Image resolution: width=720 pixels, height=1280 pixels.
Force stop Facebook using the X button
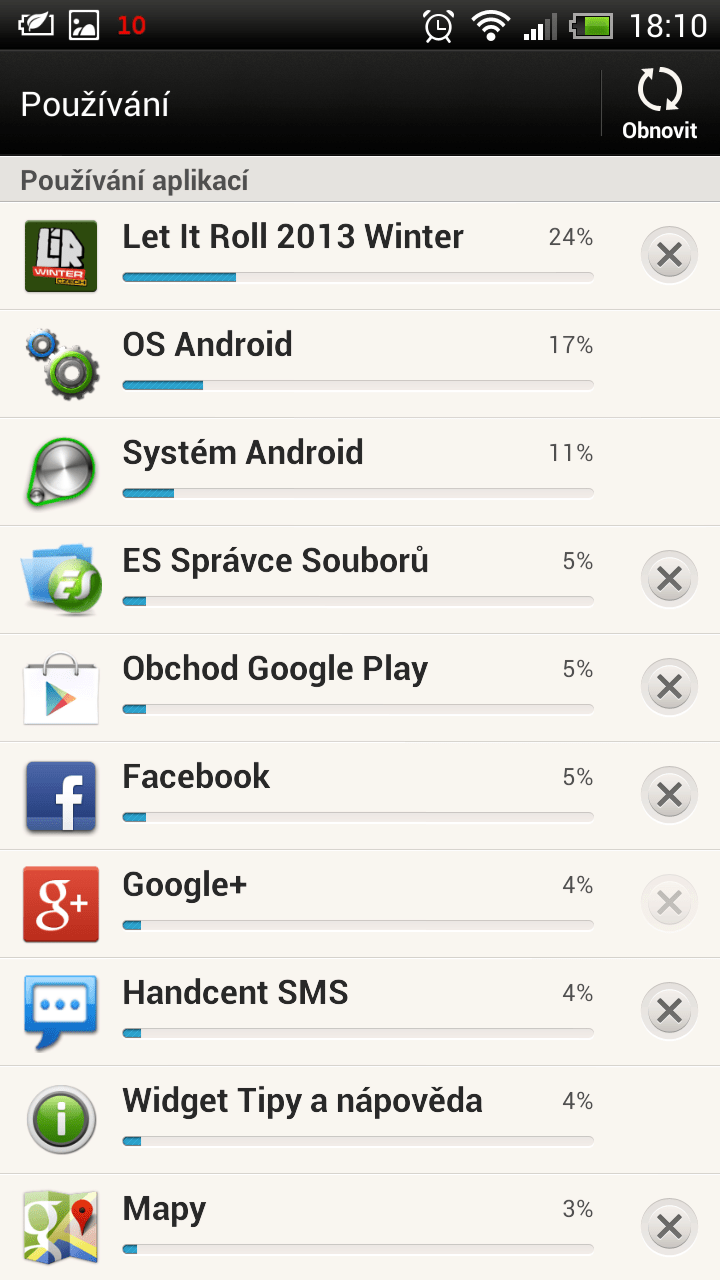669,796
